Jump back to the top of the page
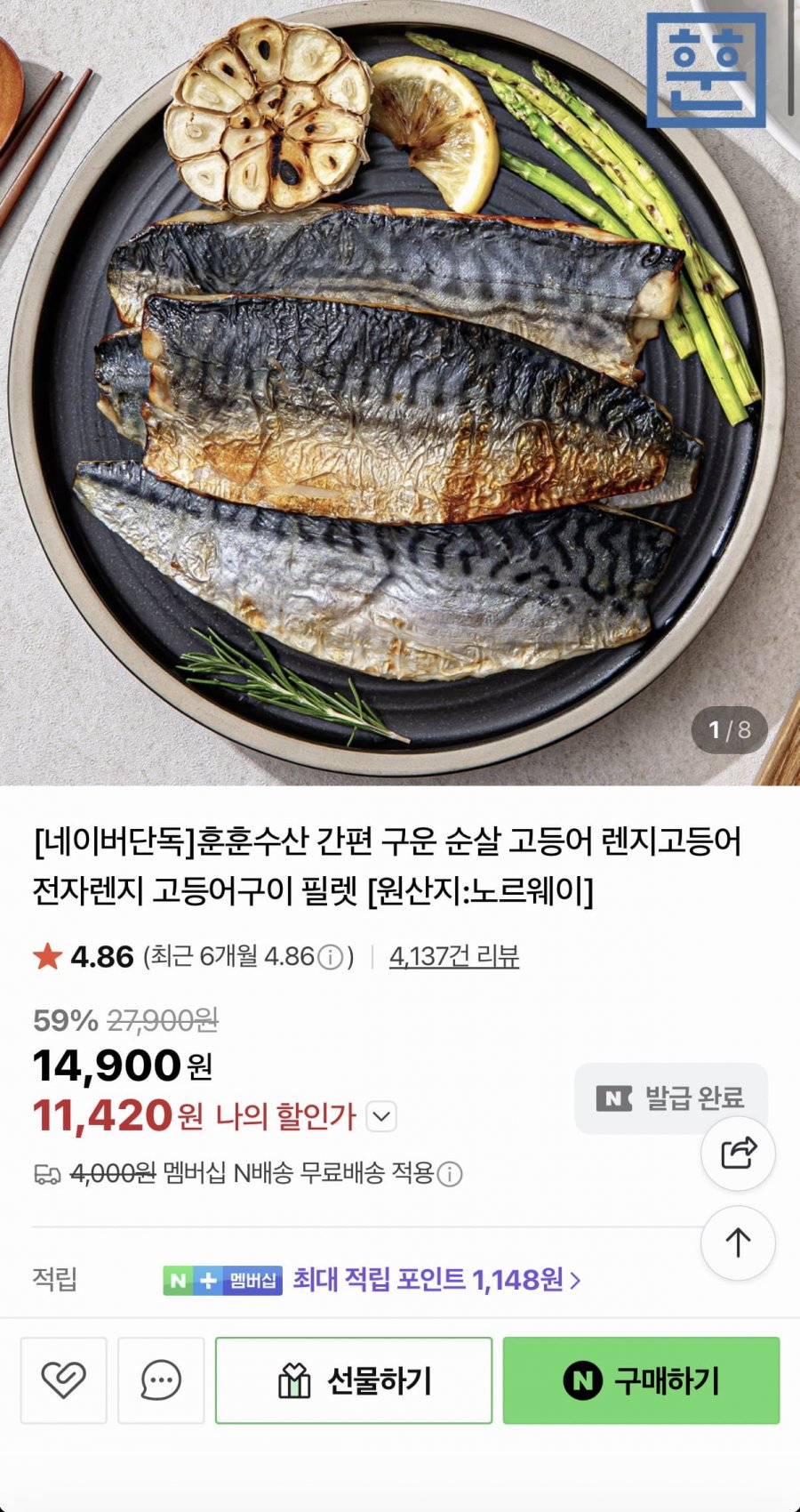Screen dimensions: 800x1512 click(x=738, y=1243)
